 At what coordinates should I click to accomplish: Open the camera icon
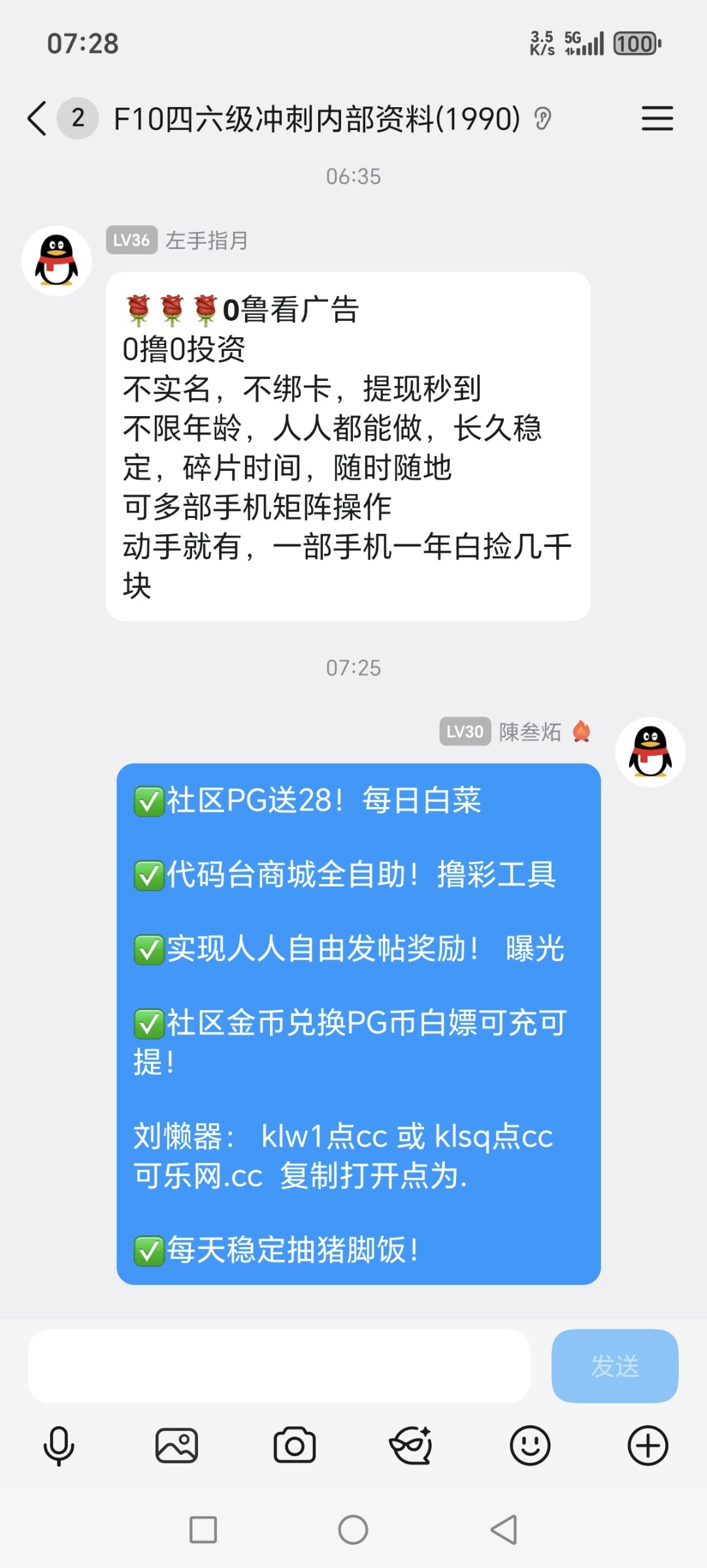pos(294,1446)
